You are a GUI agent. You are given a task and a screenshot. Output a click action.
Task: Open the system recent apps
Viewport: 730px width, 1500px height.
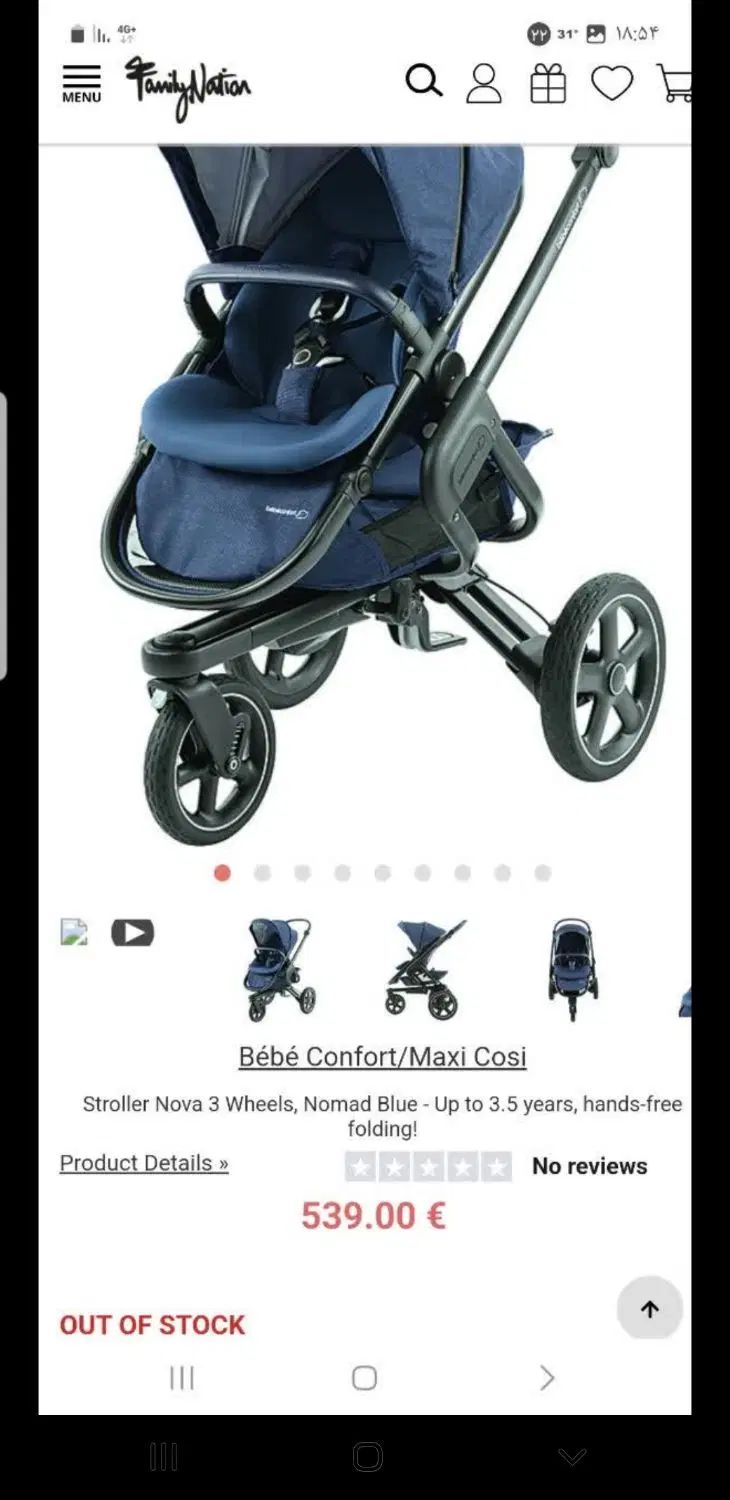[x=163, y=1456]
